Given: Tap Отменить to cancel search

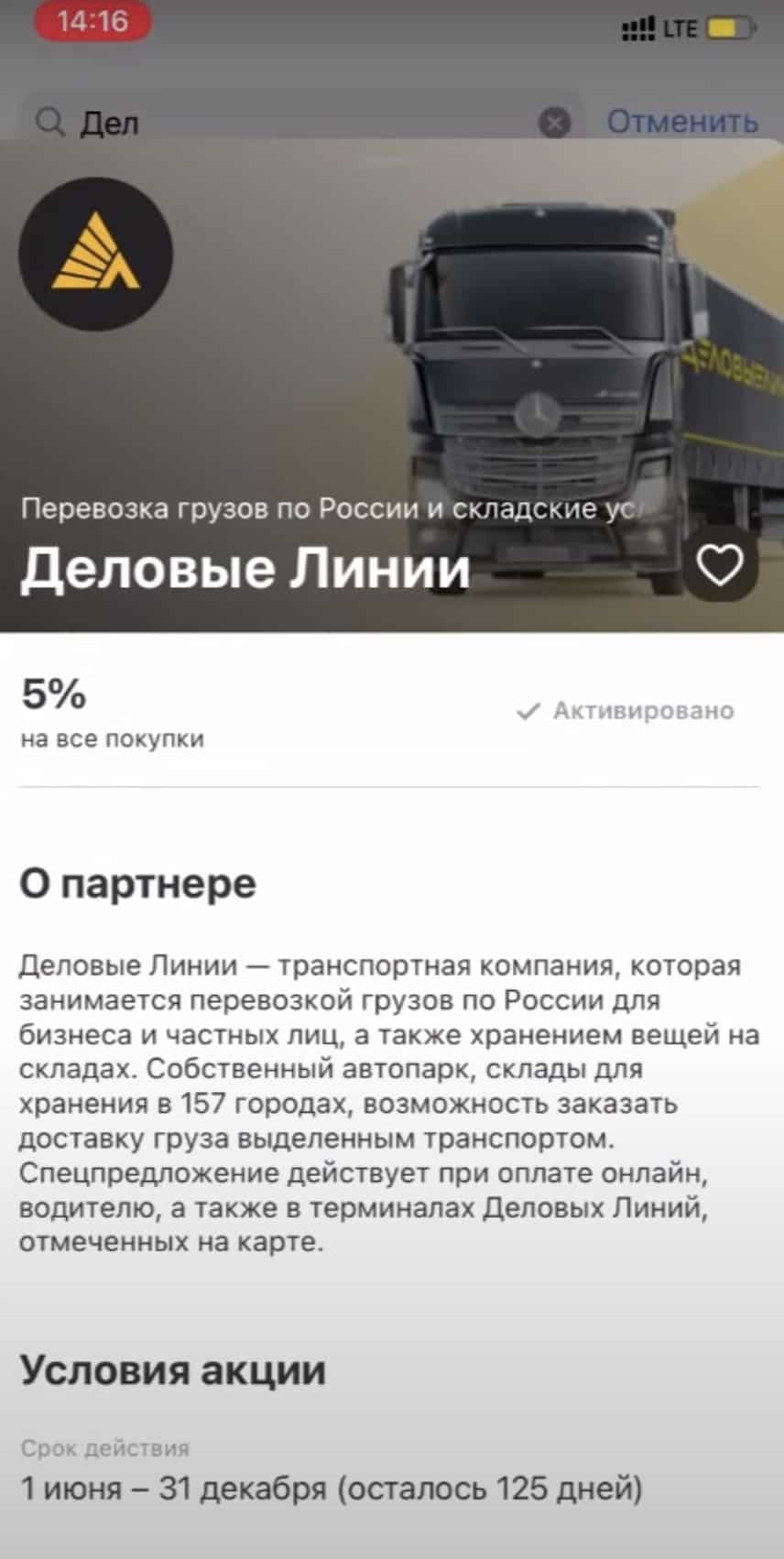Looking at the screenshot, I should coord(682,121).
